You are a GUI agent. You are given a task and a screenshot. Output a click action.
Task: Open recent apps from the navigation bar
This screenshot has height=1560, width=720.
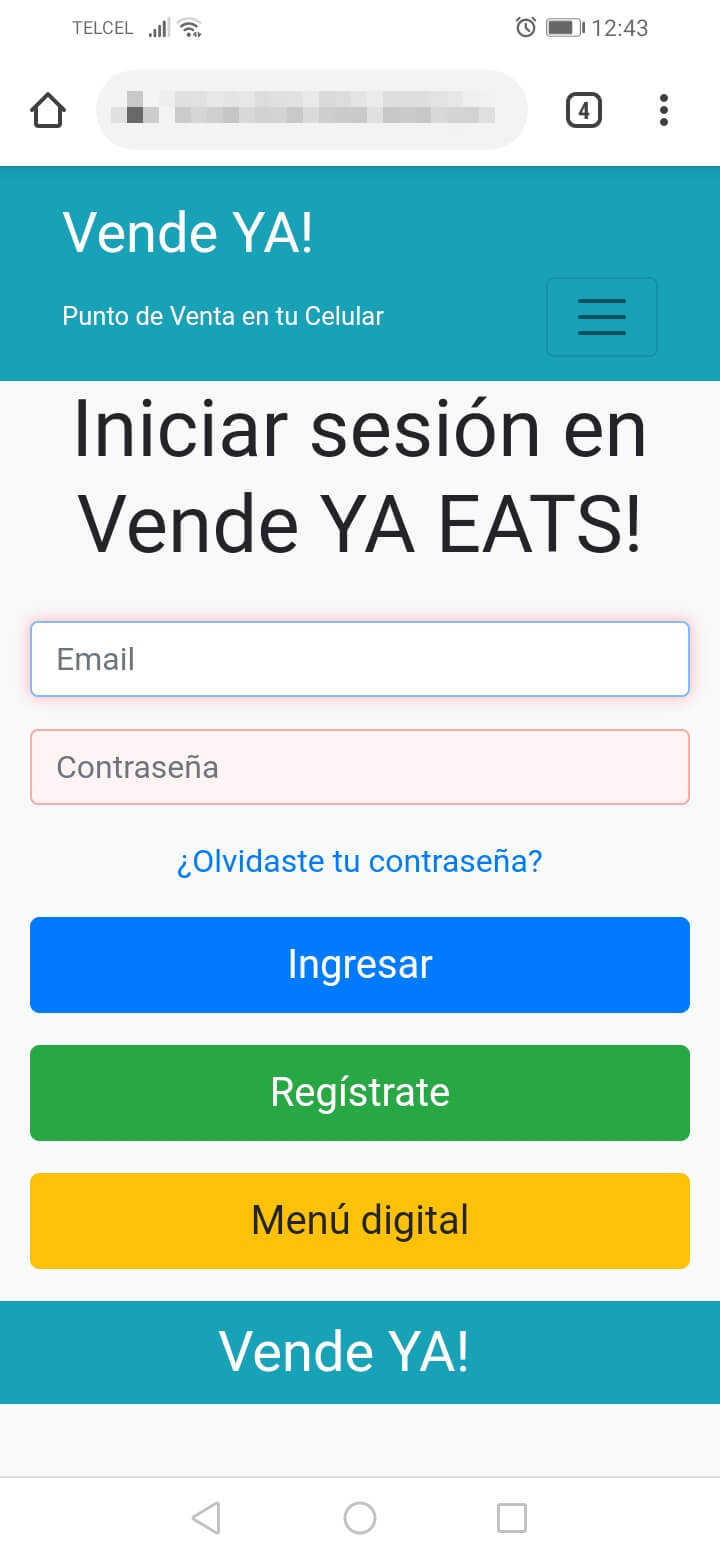click(512, 1518)
